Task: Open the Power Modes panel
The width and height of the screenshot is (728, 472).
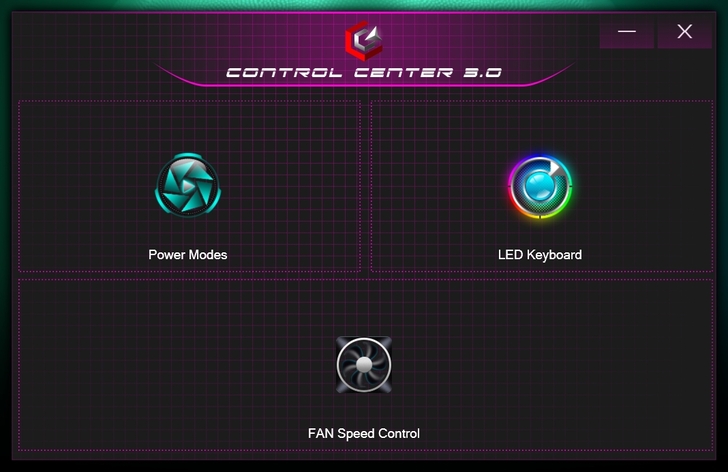Action: pyautogui.click(x=188, y=187)
